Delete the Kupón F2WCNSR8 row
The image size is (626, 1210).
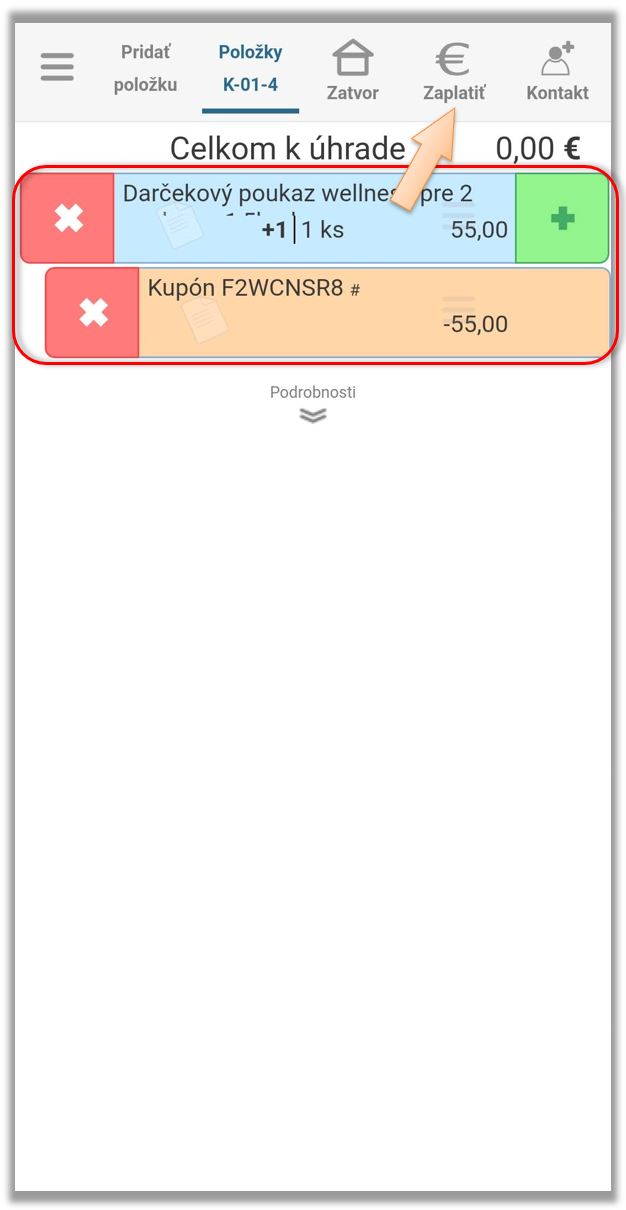[93, 313]
